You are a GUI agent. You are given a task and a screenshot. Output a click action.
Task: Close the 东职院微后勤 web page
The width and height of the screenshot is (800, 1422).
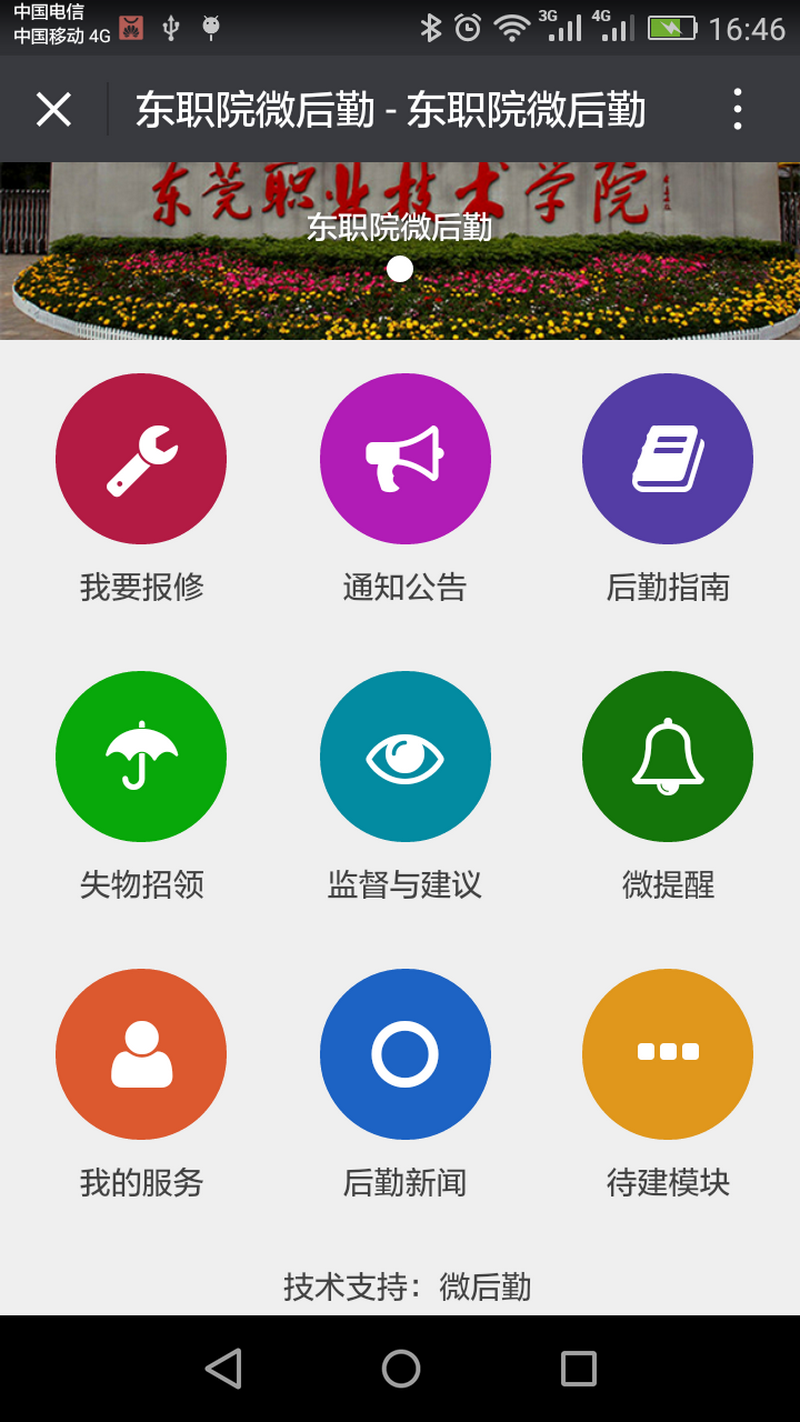pyautogui.click(x=53, y=109)
